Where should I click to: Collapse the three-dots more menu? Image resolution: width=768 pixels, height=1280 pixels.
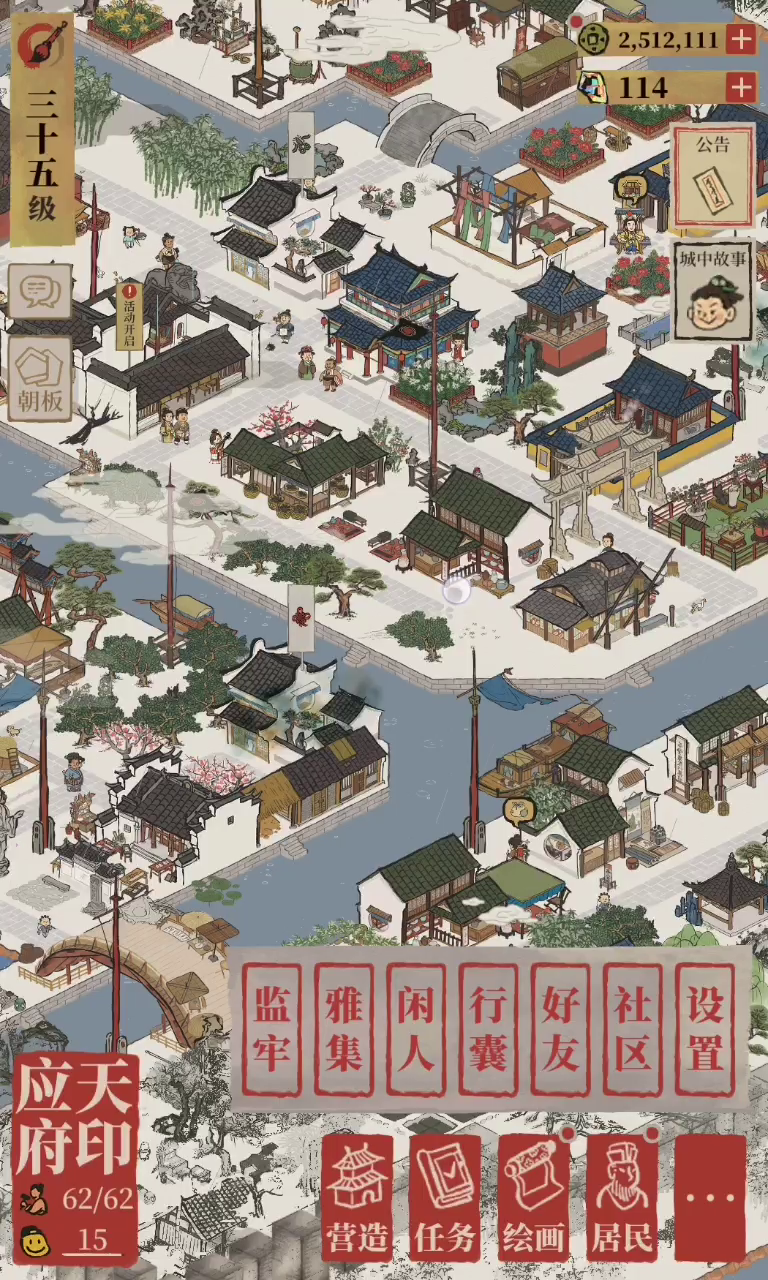point(710,1198)
